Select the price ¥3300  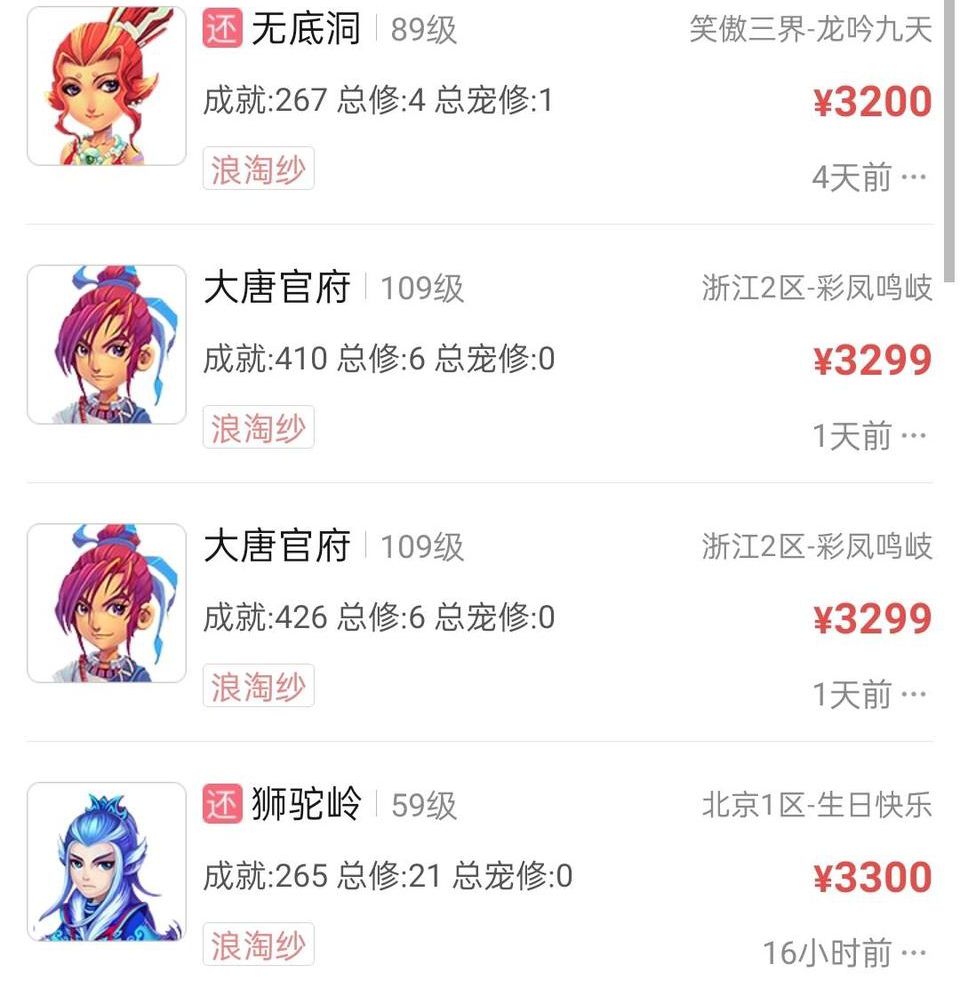tap(875, 876)
